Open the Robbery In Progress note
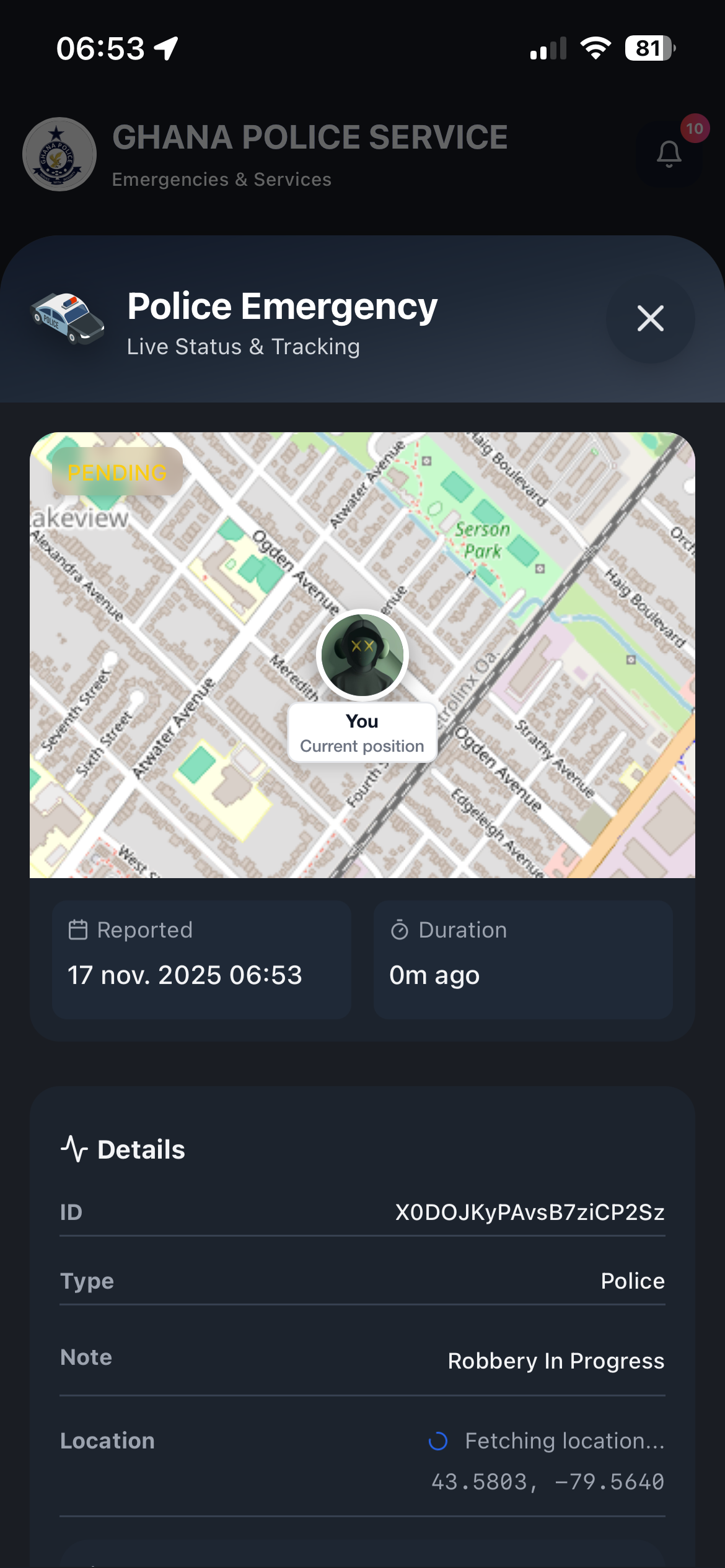This screenshot has width=725, height=1568. 556,1361
